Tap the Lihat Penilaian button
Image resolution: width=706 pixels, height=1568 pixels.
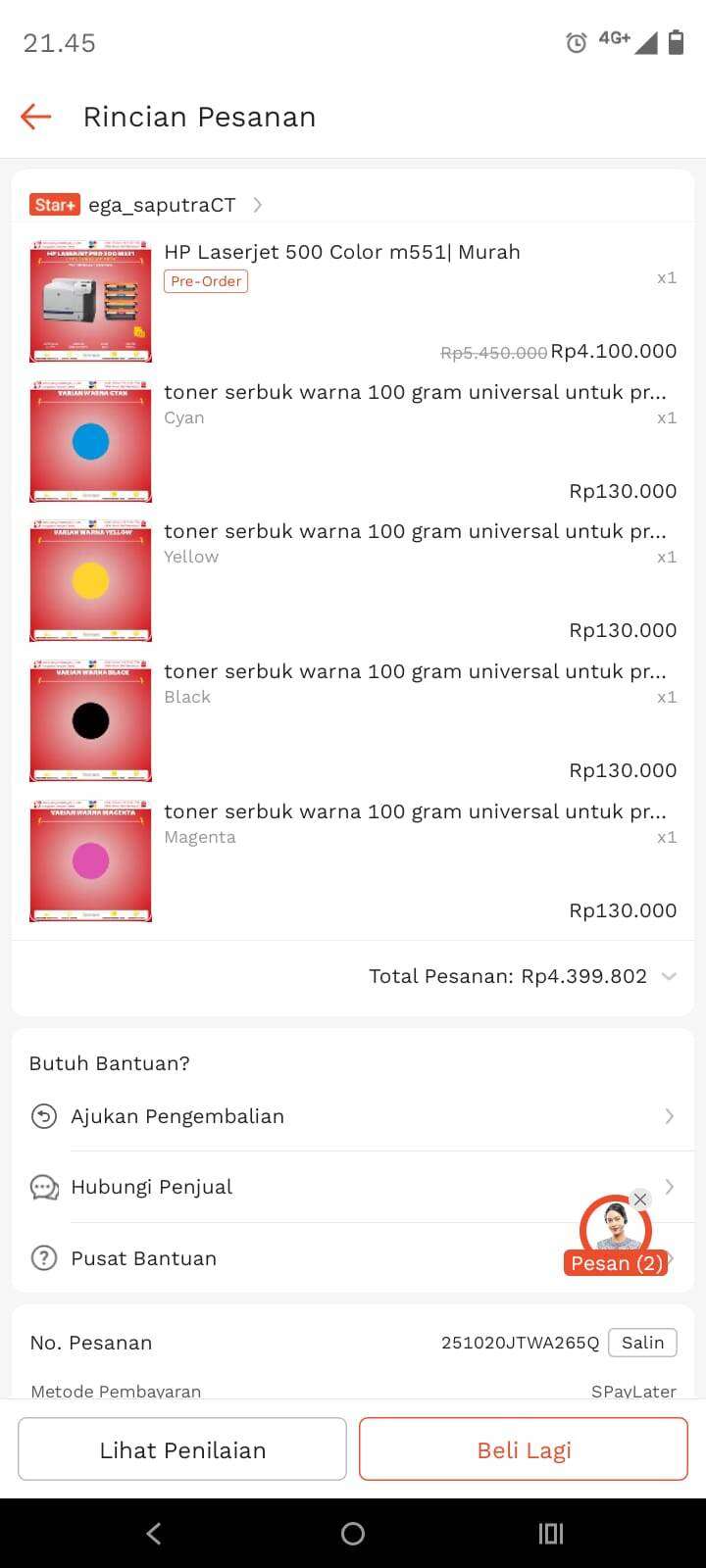click(182, 1449)
